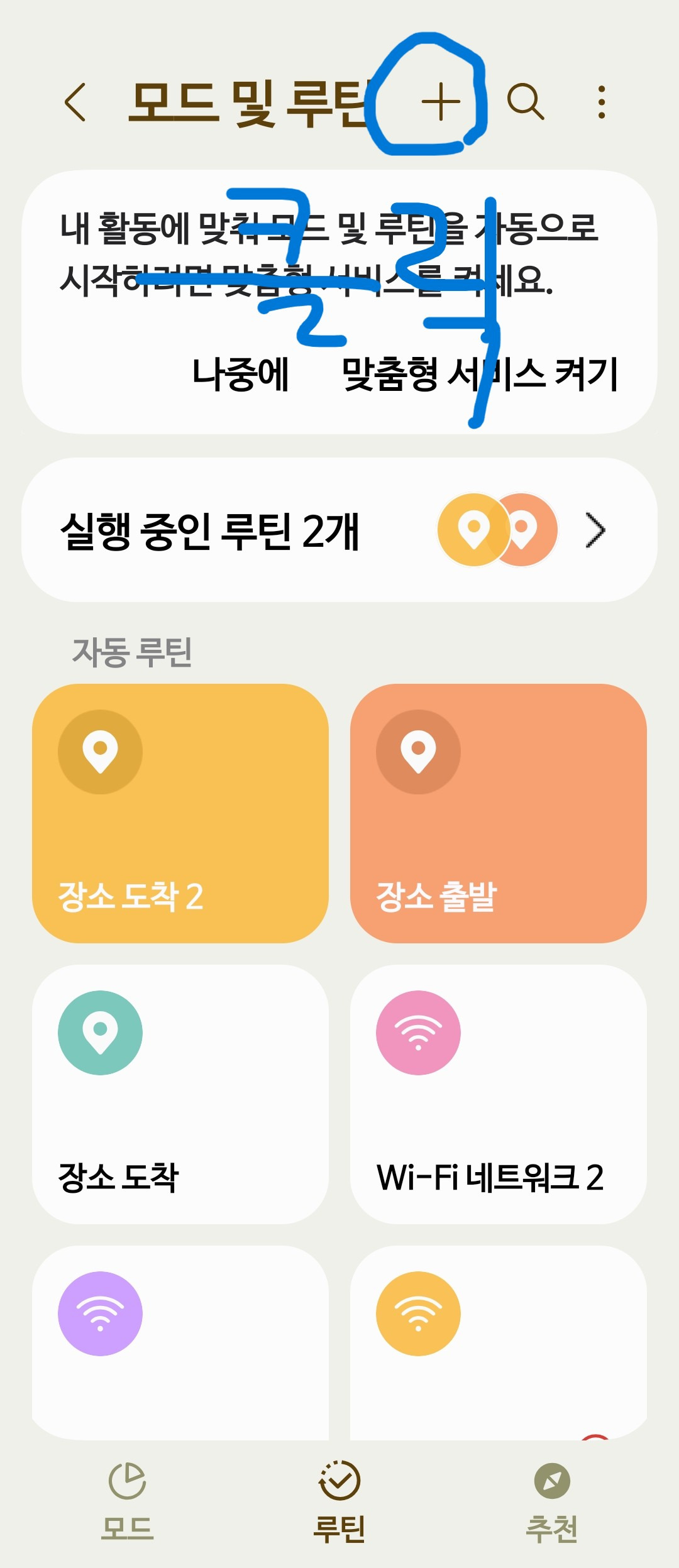Select the 루틴 tab
This screenshot has height=1568, width=679.
pos(339,1502)
